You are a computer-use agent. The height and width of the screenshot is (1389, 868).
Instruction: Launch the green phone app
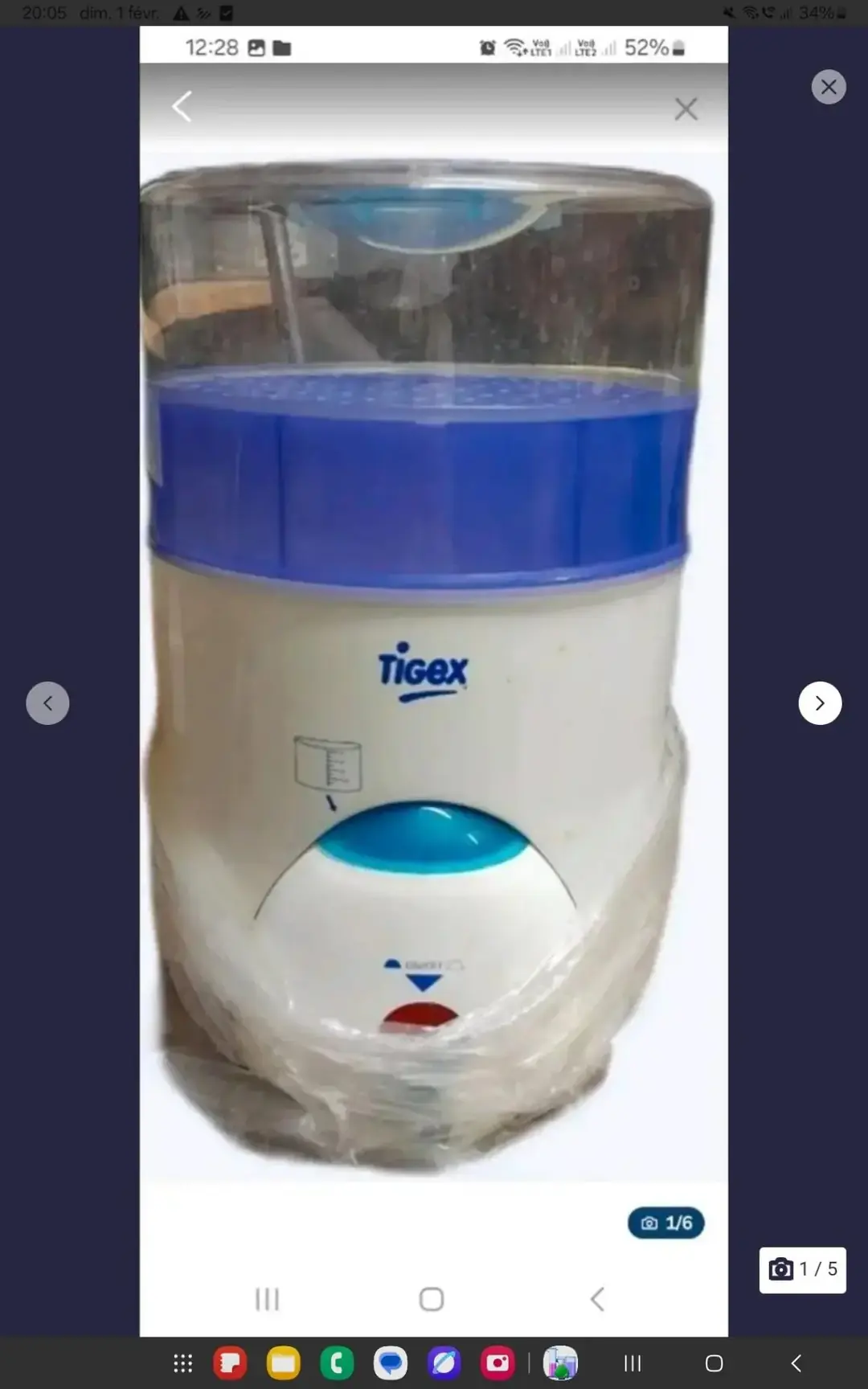(337, 1363)
